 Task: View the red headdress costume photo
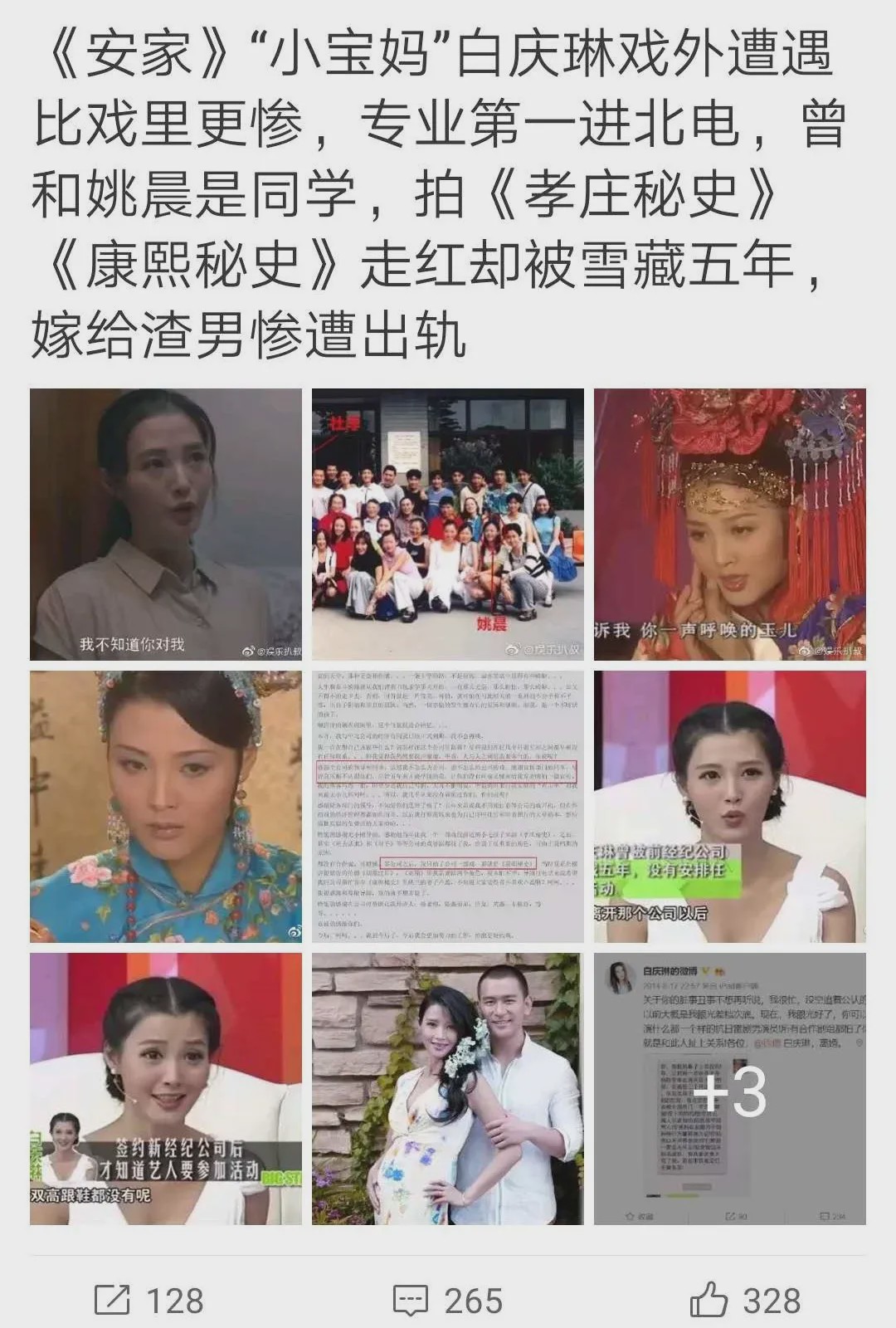730,525
